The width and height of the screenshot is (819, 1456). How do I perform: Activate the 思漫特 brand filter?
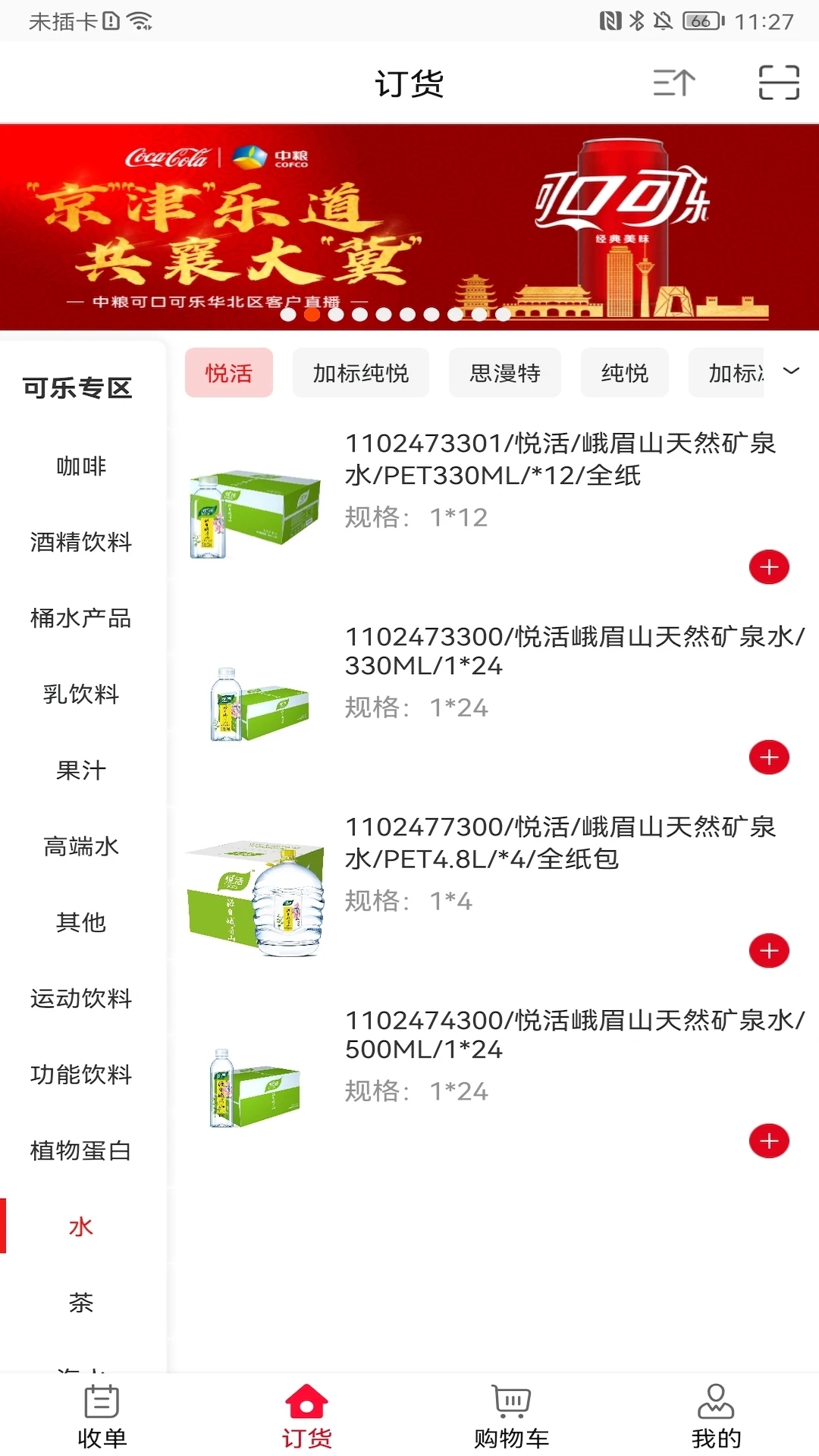[x=505, y=372]
